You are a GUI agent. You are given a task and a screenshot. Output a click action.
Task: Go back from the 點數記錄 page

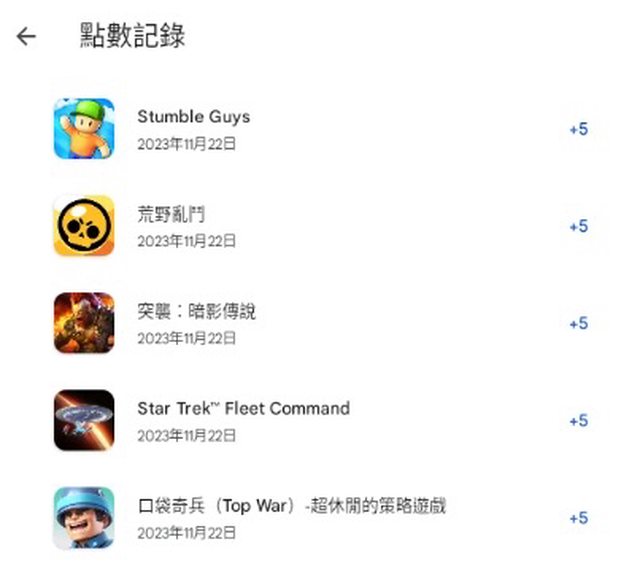pyautogui.click(x=26, y=37)
